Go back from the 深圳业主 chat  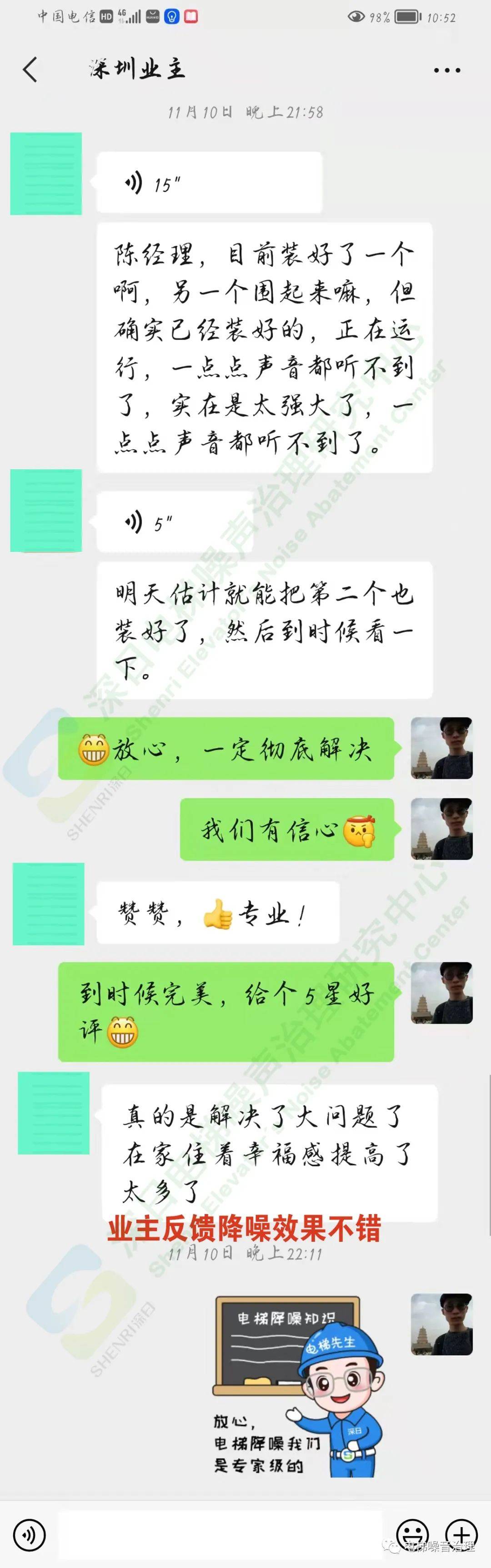30,69
